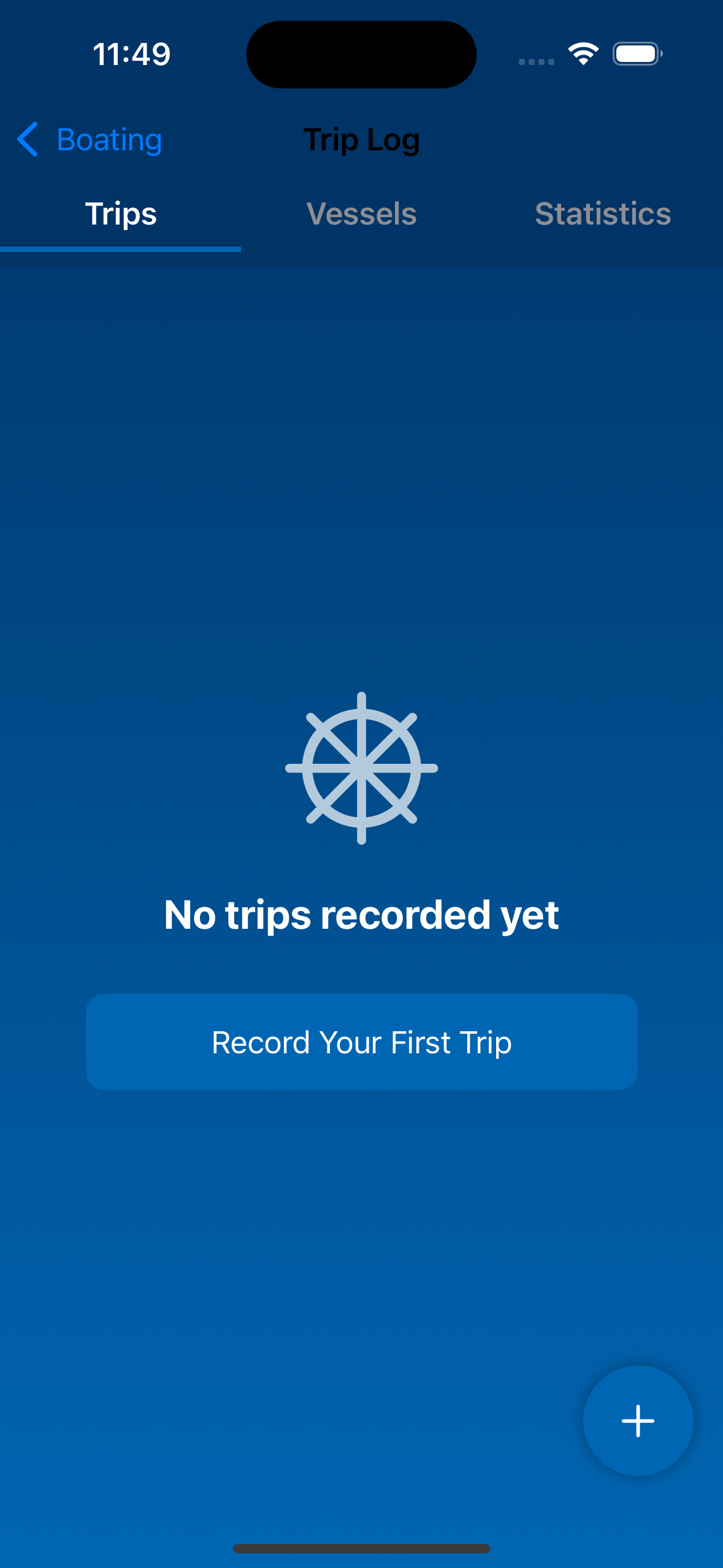Tap the Dynamic Island area
The width and height of the screenshot is (723, 1568).
click(x=361, y=54)
